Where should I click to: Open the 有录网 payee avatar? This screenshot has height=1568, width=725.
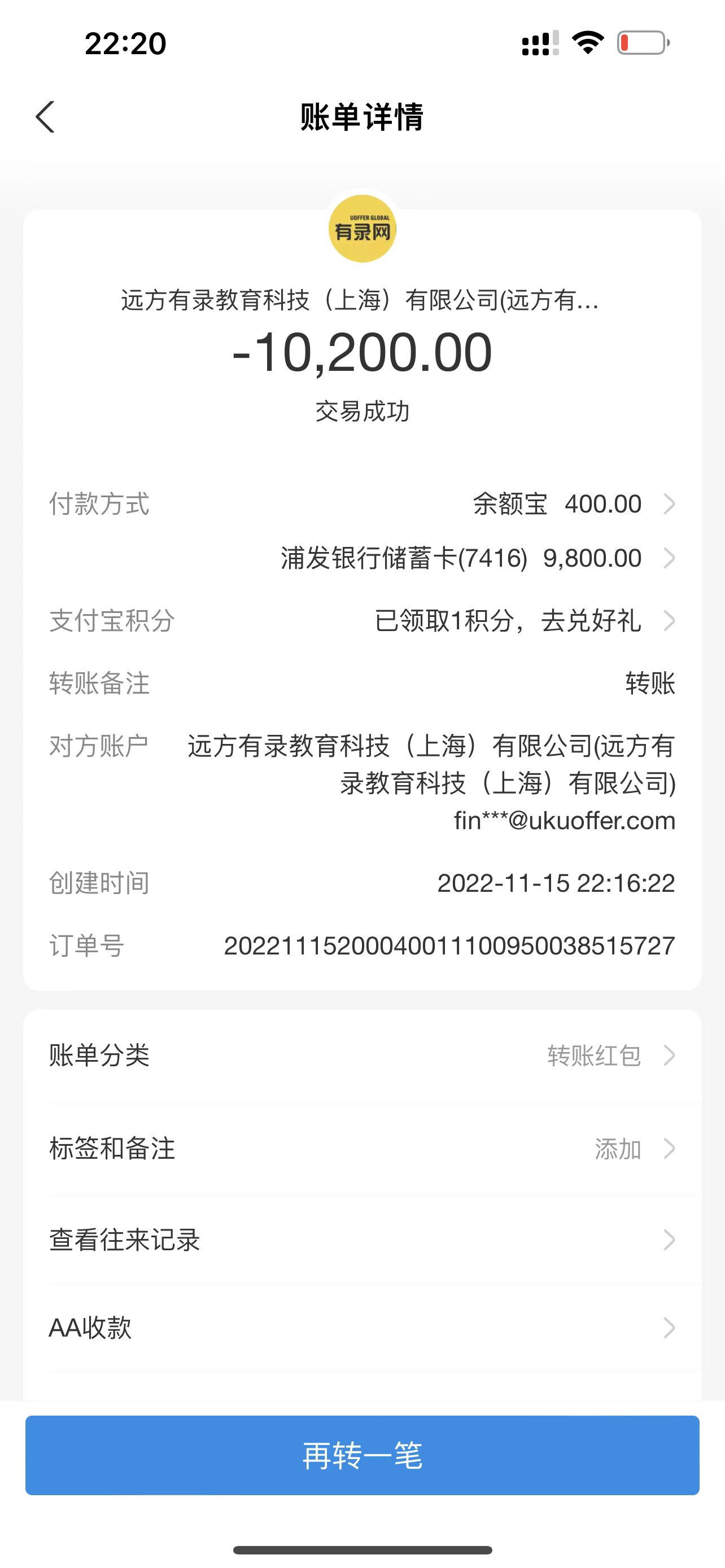(x=362, y=230)
